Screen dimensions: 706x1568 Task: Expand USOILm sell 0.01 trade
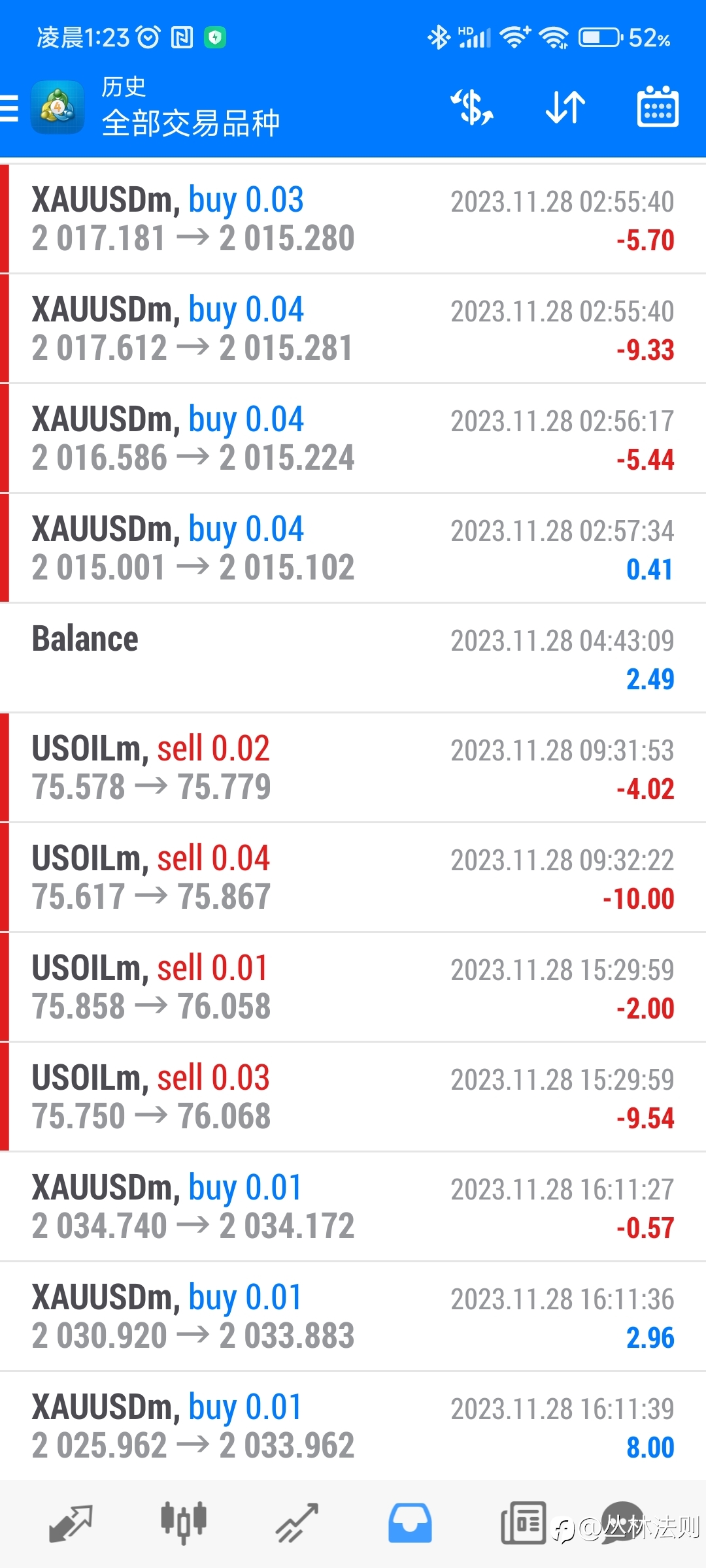pos(353,987)
